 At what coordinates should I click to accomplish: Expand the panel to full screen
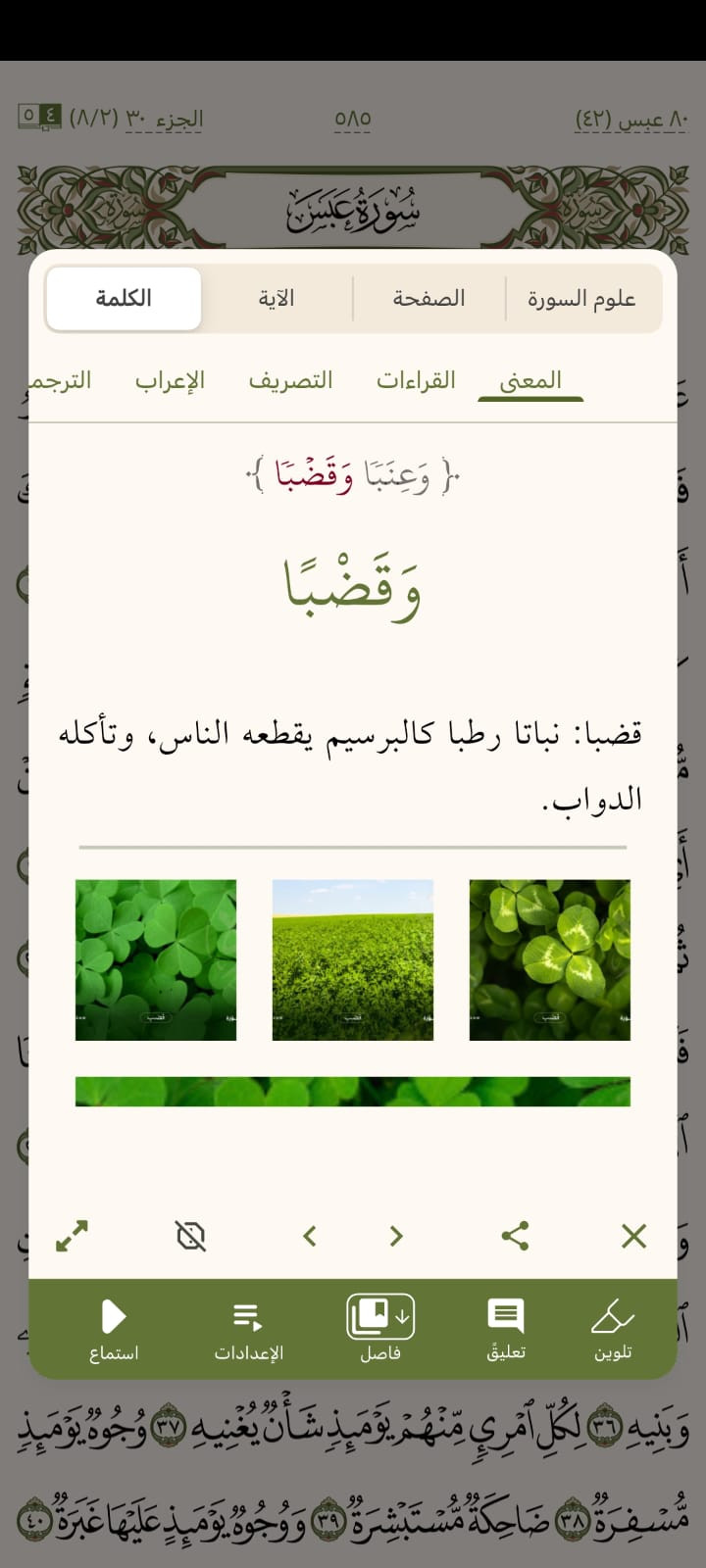click(72, 1236)
